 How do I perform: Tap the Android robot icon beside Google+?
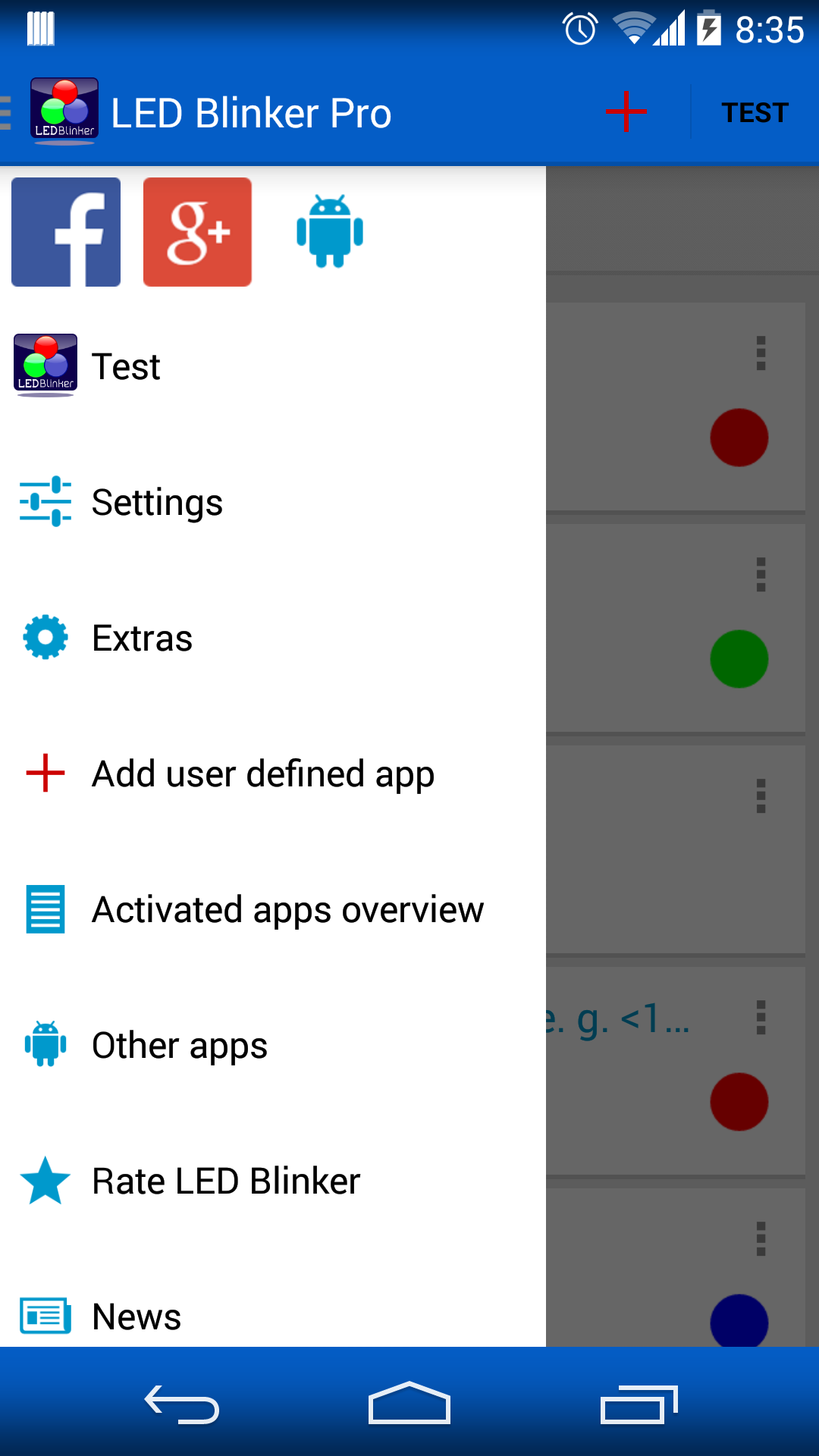pos(330,232)
